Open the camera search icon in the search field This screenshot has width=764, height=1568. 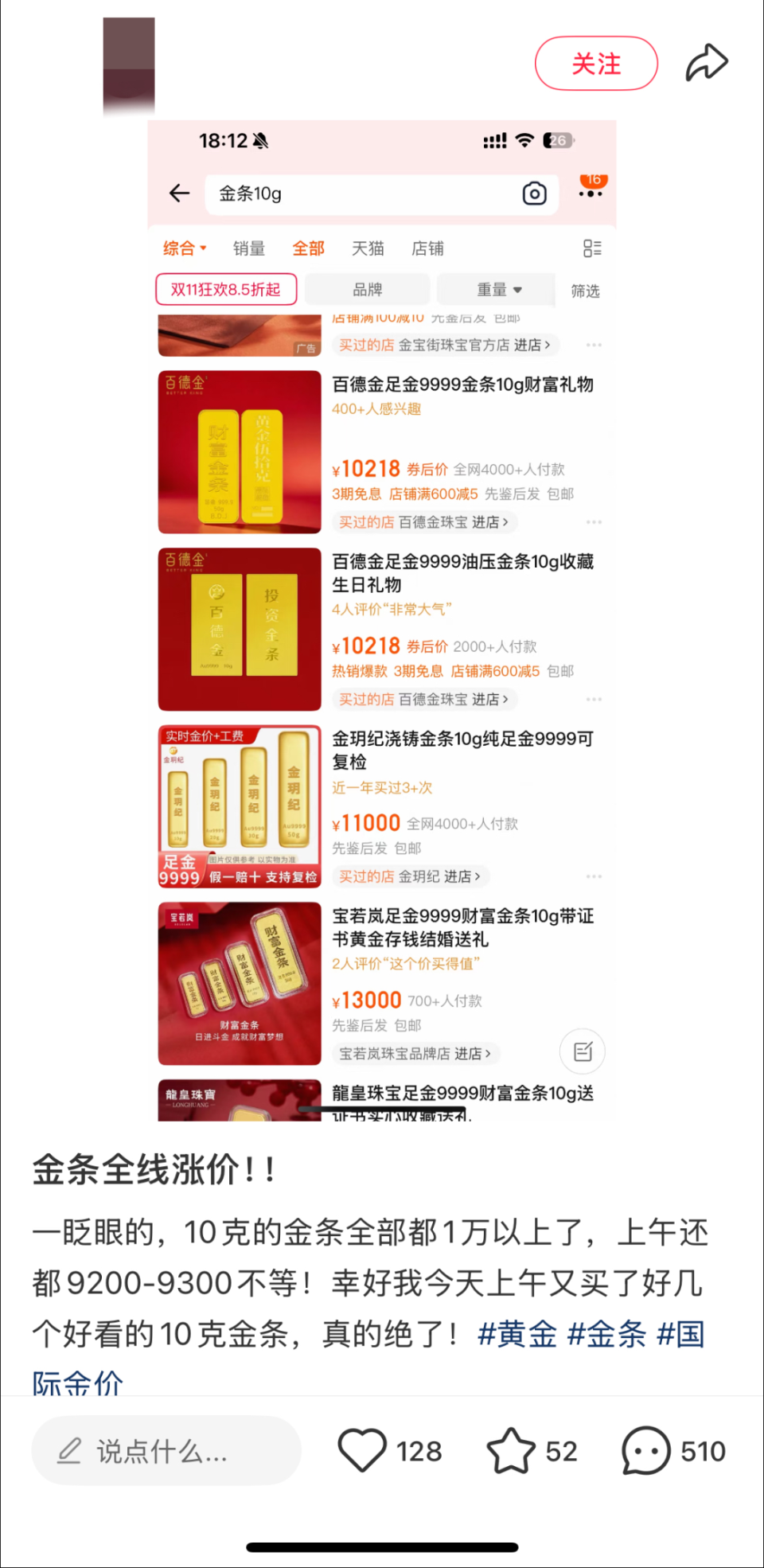(534, 193)
